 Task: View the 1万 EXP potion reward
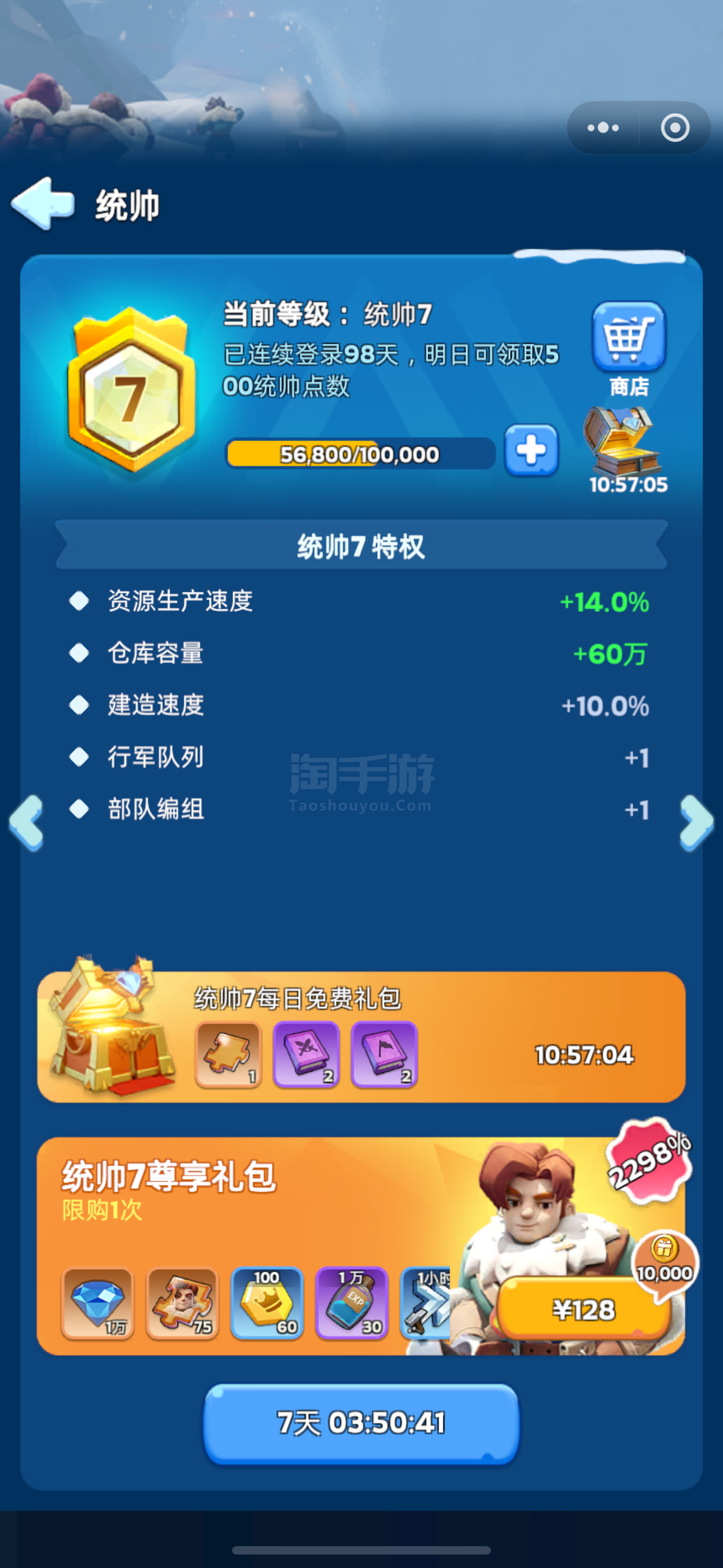pyautogui.click(x=352, y=1304)
